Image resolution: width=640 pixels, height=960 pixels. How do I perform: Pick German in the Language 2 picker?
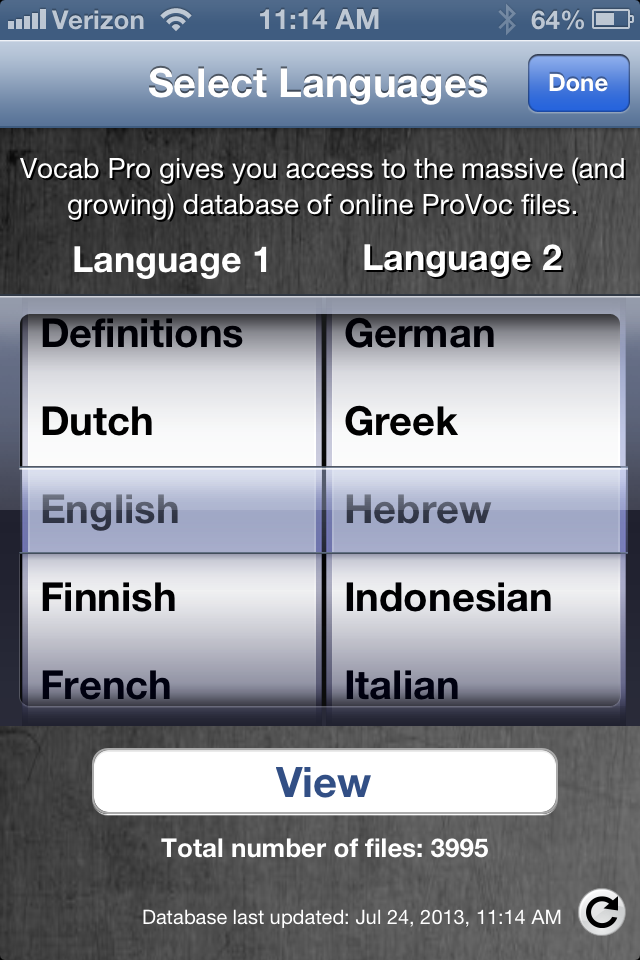click(x=419, y=334)
